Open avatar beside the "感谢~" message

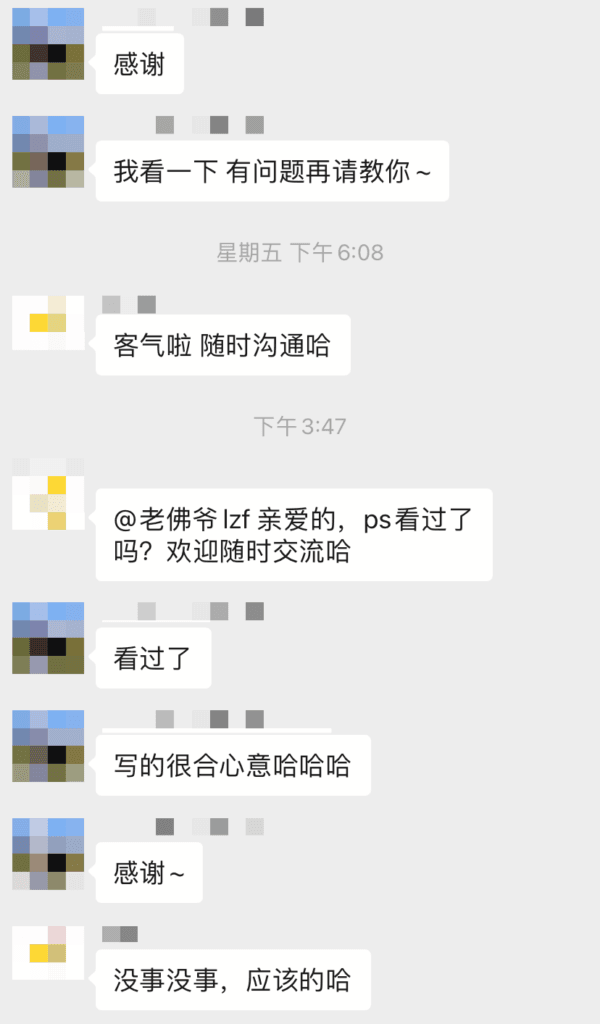(48, 853)
